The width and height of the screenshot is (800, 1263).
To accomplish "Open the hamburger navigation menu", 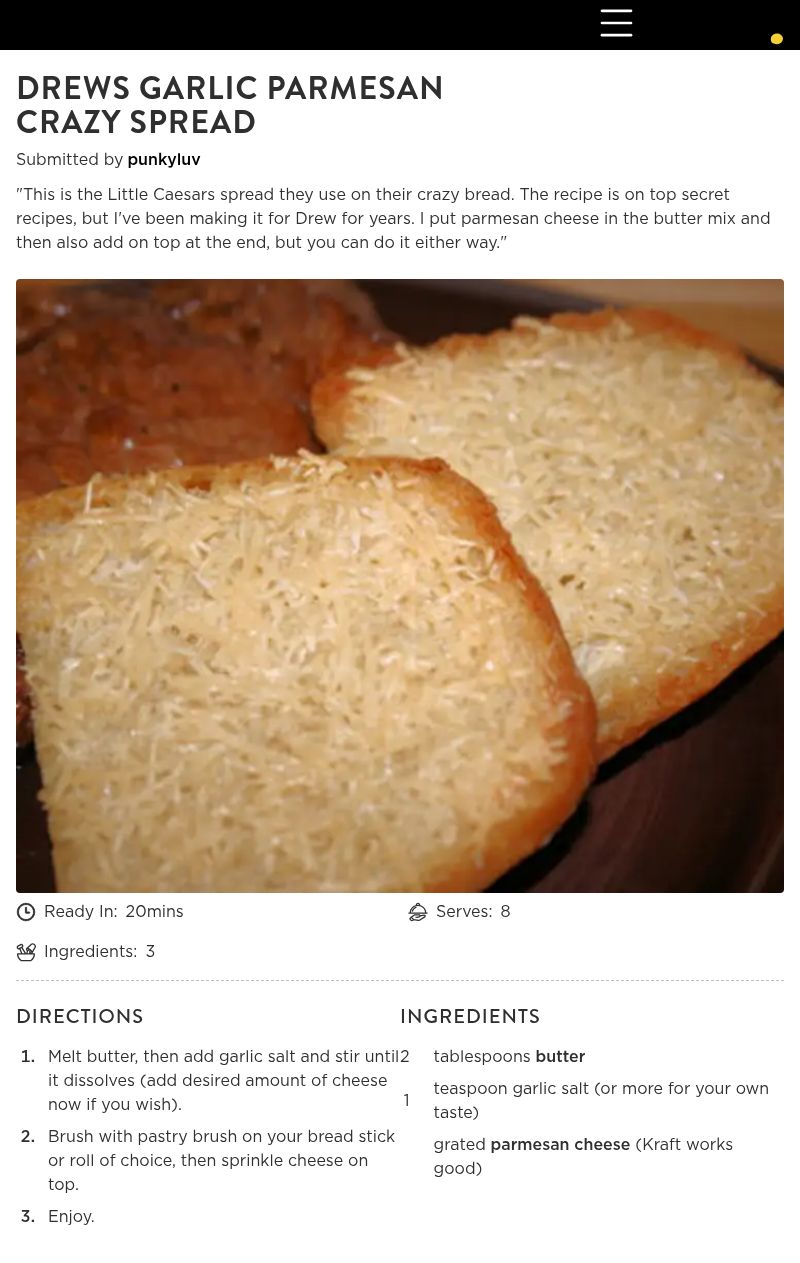I will (616, 23).
